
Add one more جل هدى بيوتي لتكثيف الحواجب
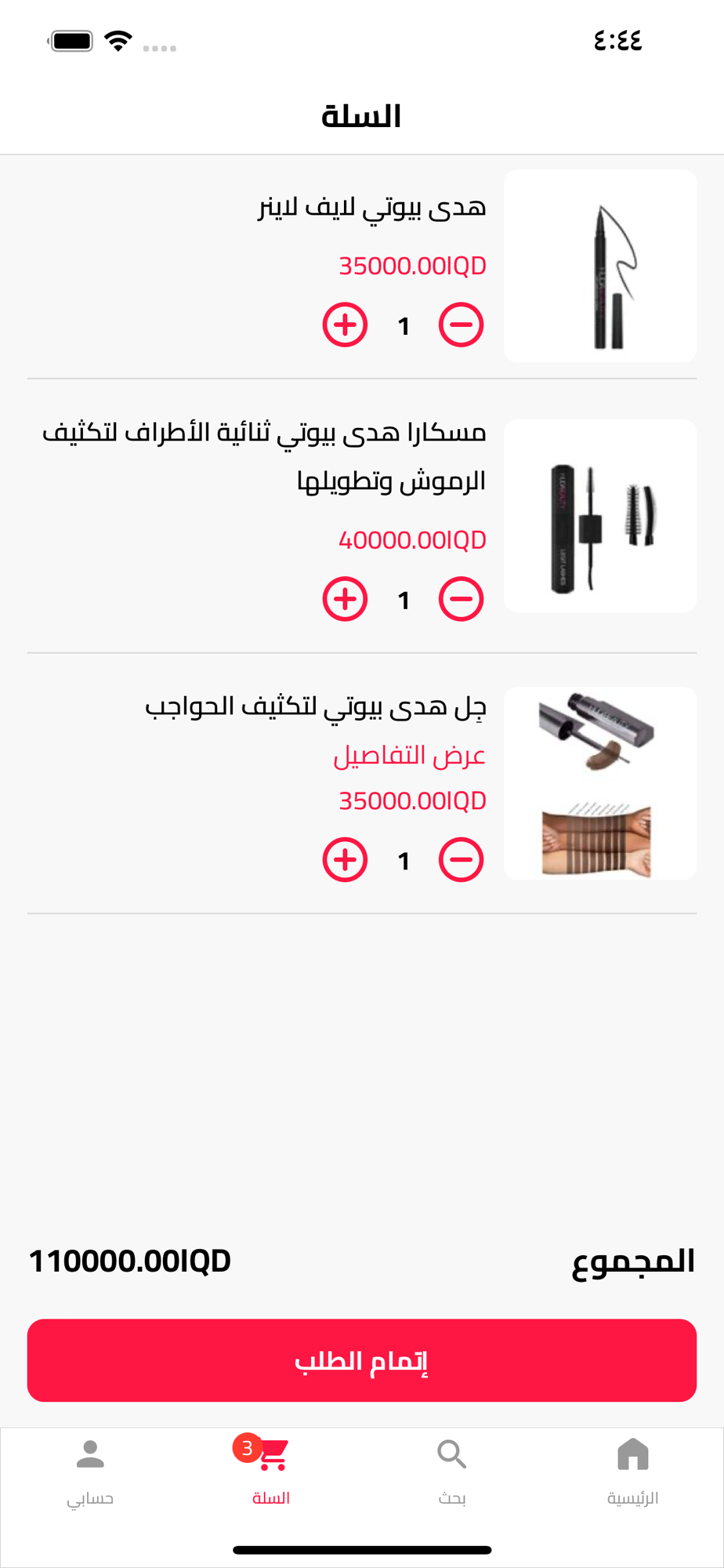(x=345, y=860)
